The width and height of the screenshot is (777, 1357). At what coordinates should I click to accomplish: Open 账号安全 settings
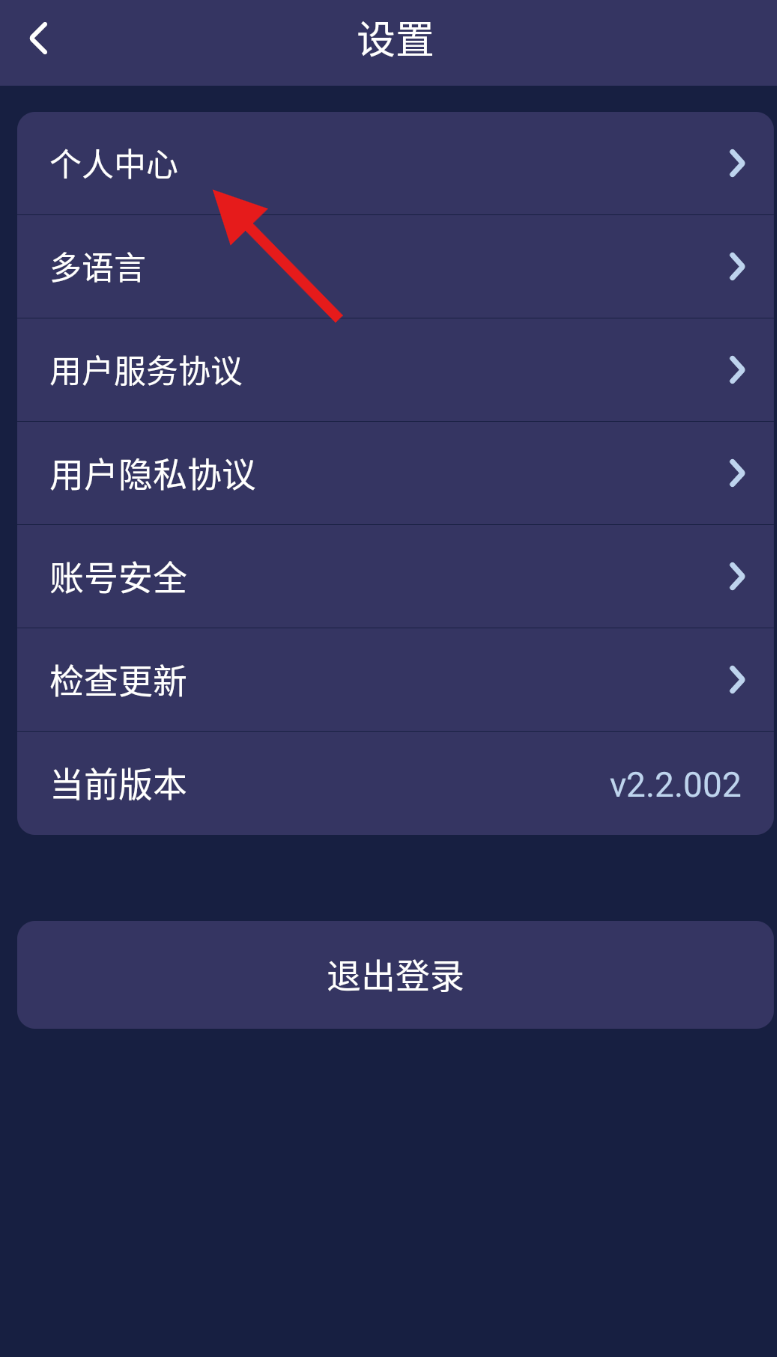(395, 577)
